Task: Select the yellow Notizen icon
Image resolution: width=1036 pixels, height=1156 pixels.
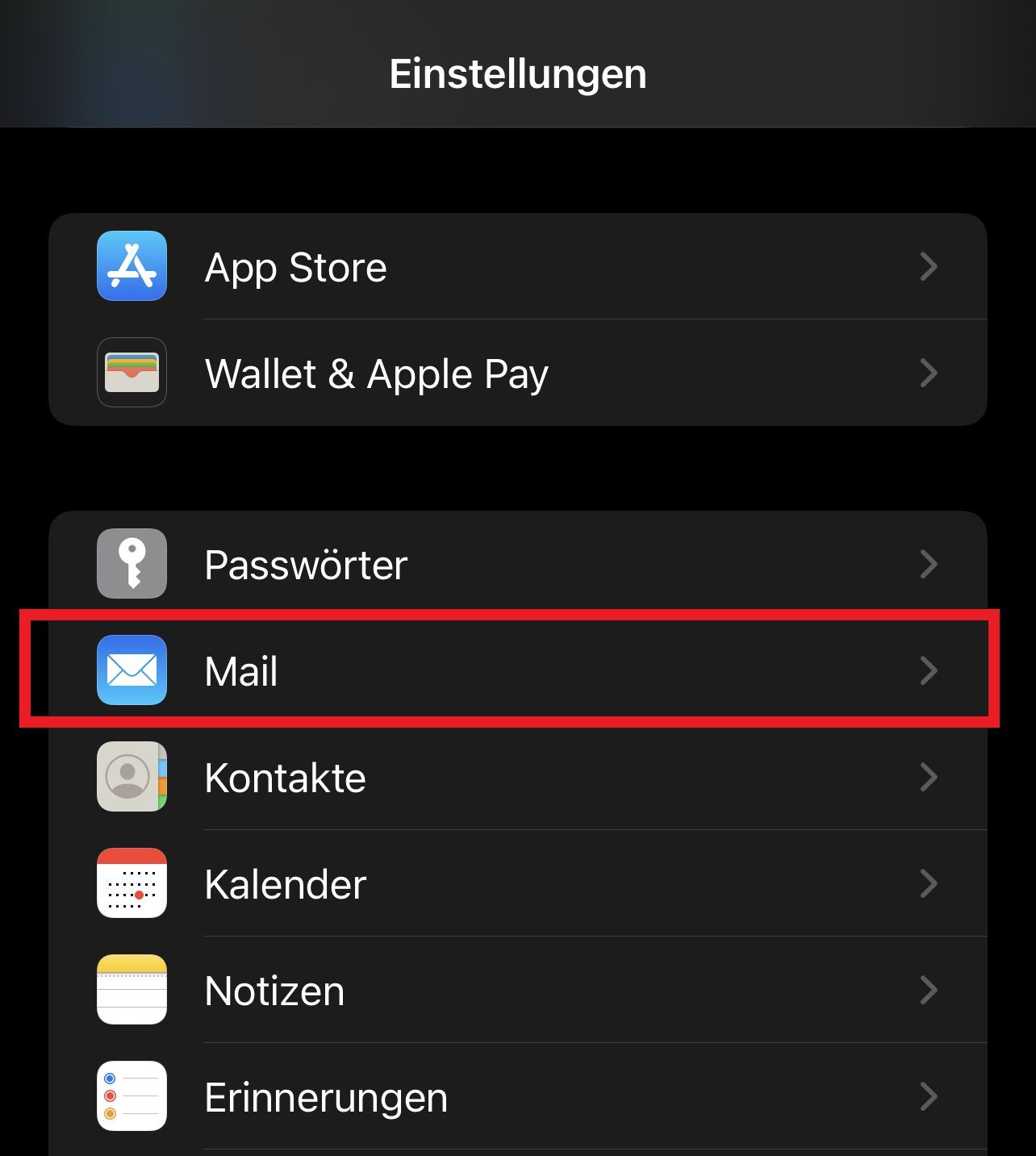Action: pyautogui.click(x=132, y=991)
